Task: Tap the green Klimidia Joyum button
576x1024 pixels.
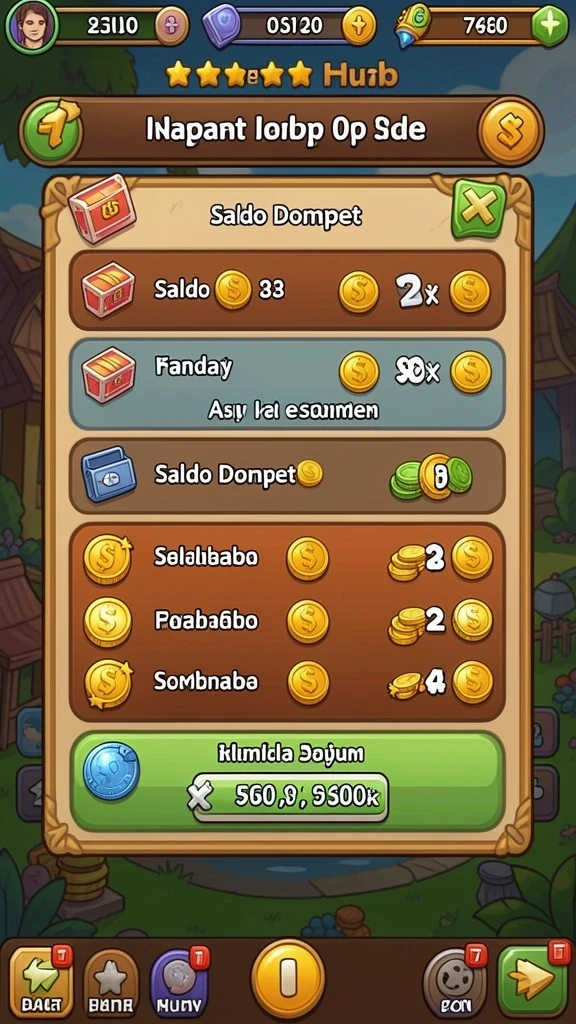Action: click(287, 782)
